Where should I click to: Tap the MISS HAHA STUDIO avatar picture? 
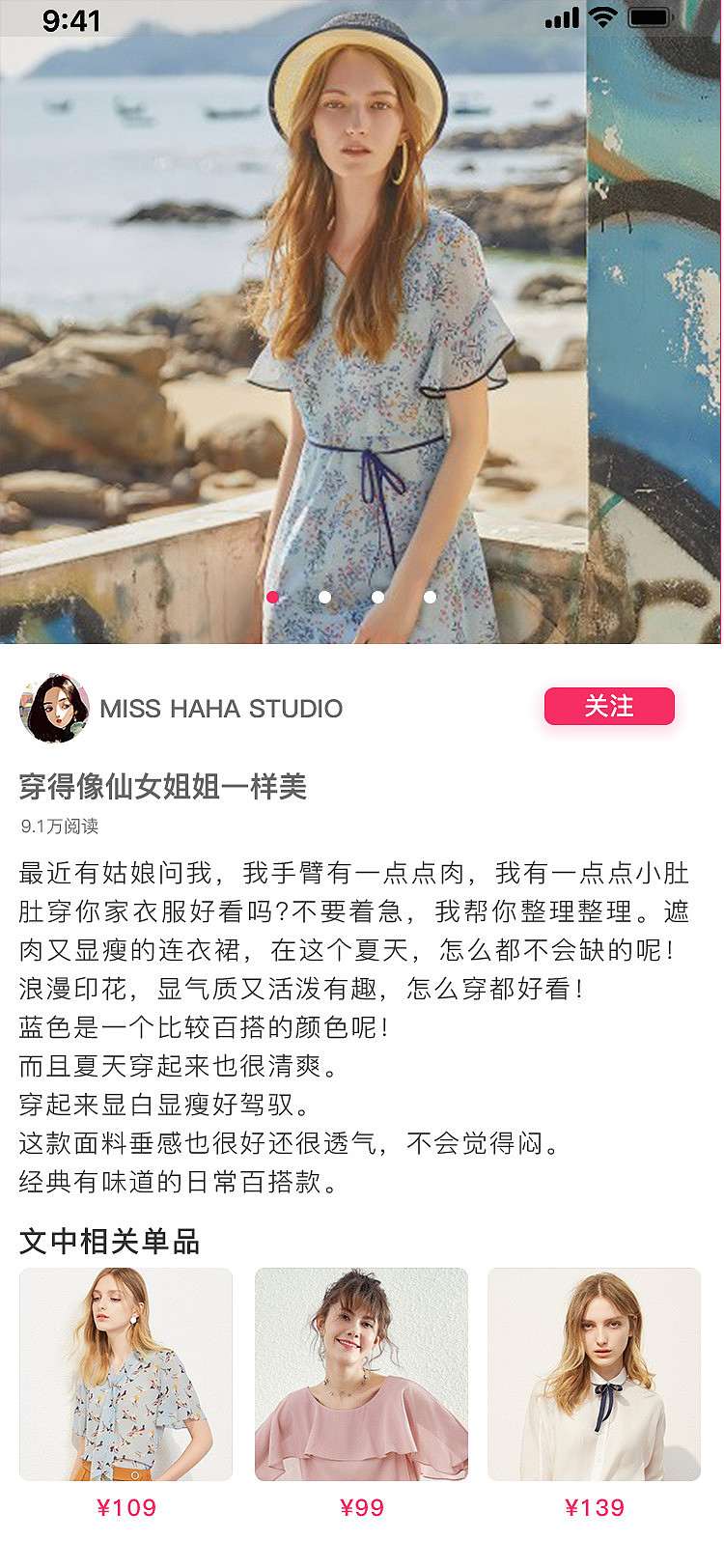coord(55,708)
